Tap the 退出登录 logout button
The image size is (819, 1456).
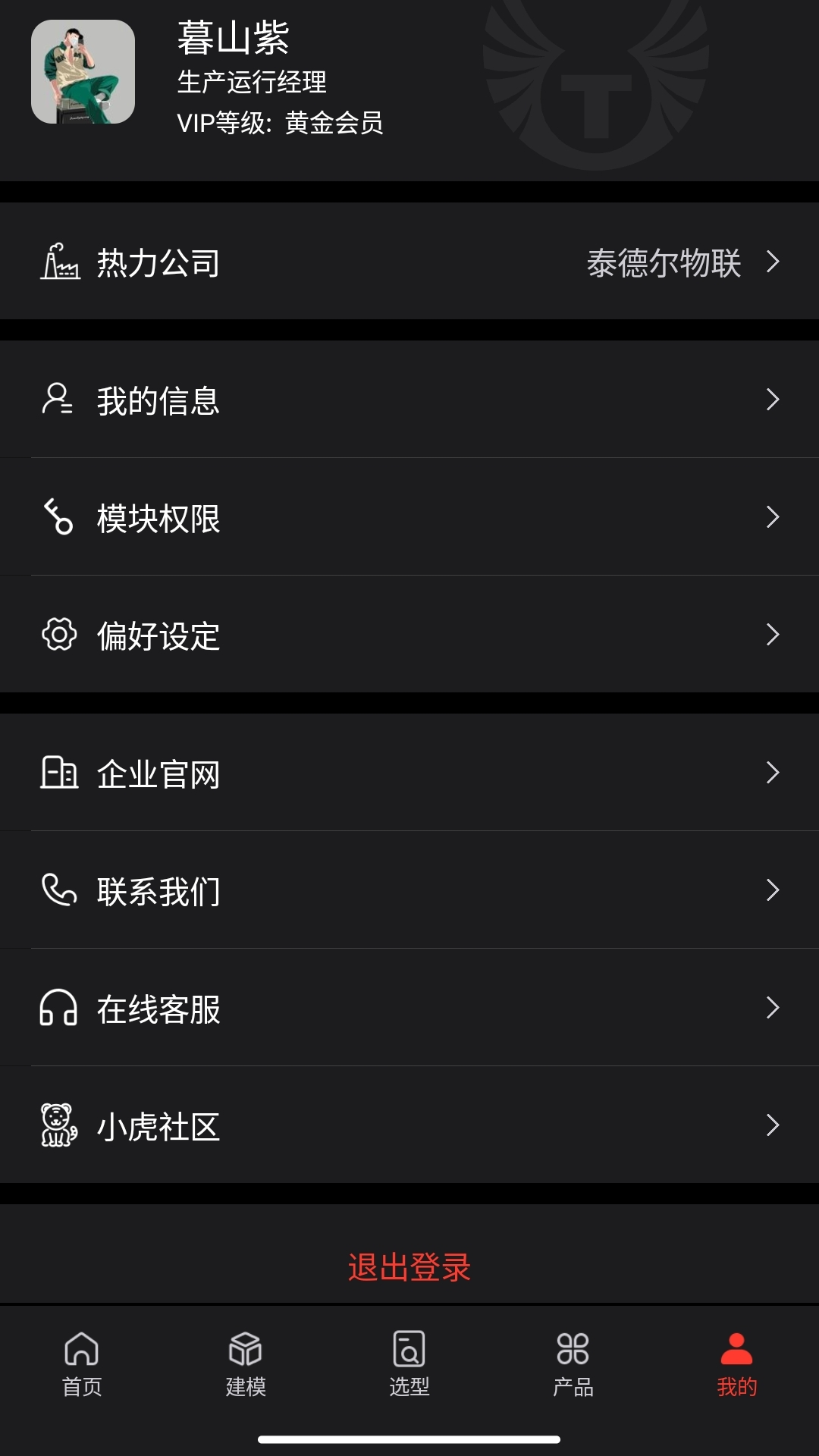click(409, 1266)
